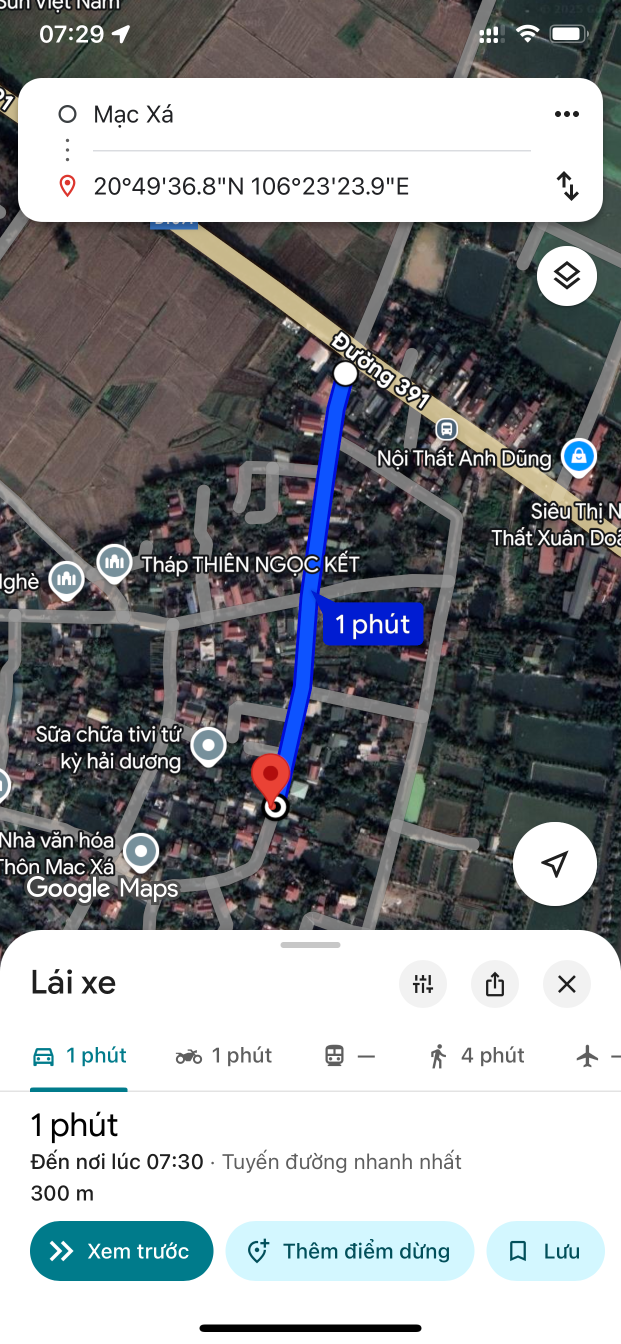The height and width of the screenshot is (1344, 621).
Task: Switch to public transit mode
Action: (350, 1056)
